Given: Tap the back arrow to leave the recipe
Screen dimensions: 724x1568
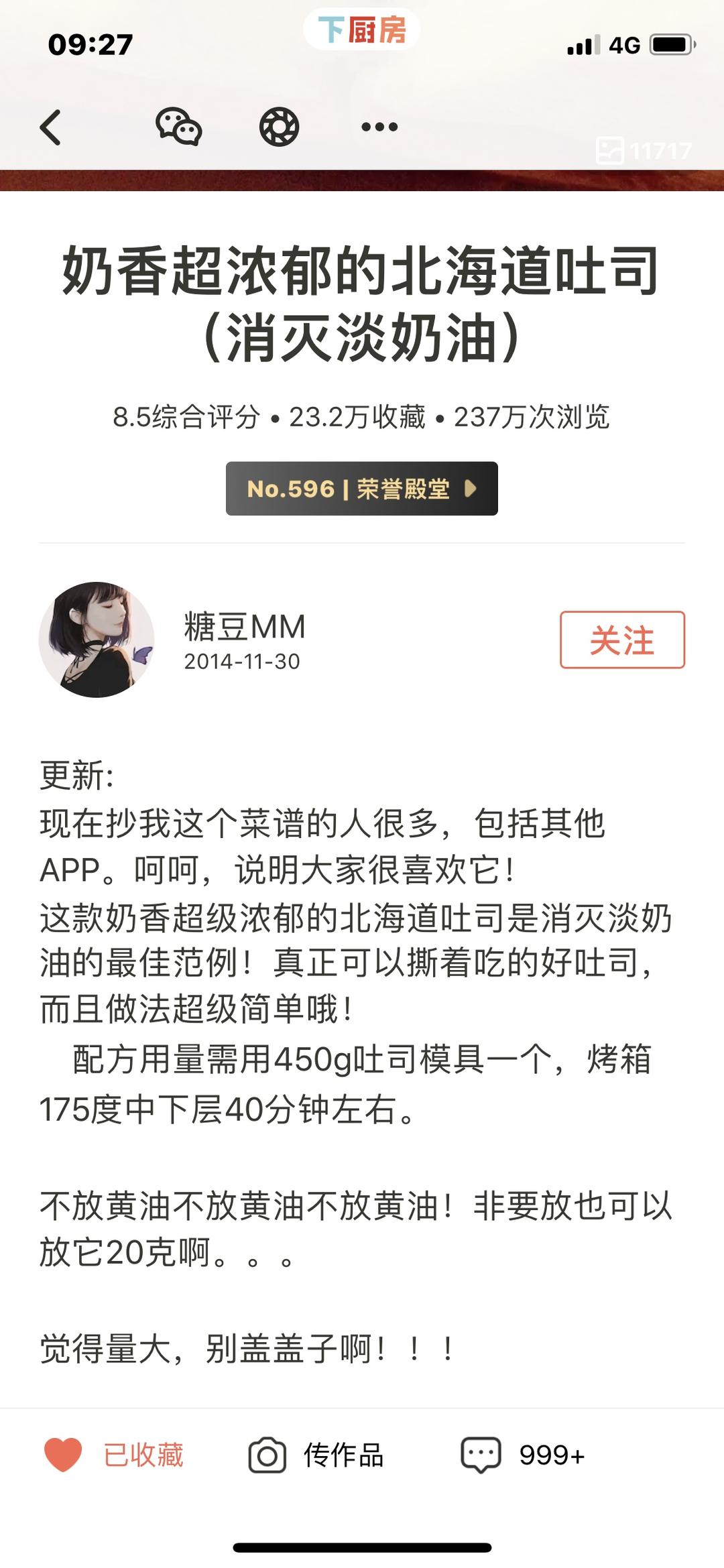Looking at the screenshot, I should (52, 126).
